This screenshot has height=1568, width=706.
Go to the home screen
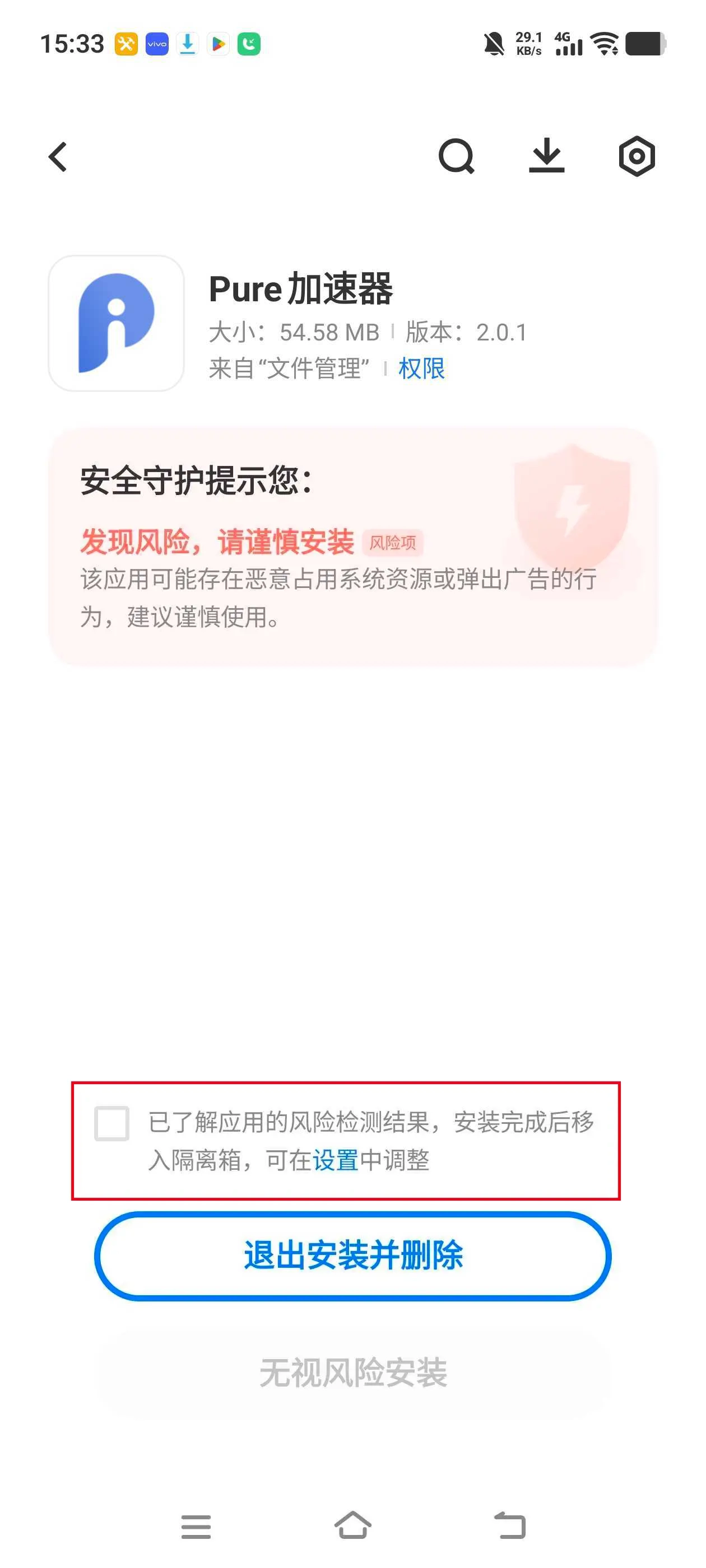point(352,1526)
